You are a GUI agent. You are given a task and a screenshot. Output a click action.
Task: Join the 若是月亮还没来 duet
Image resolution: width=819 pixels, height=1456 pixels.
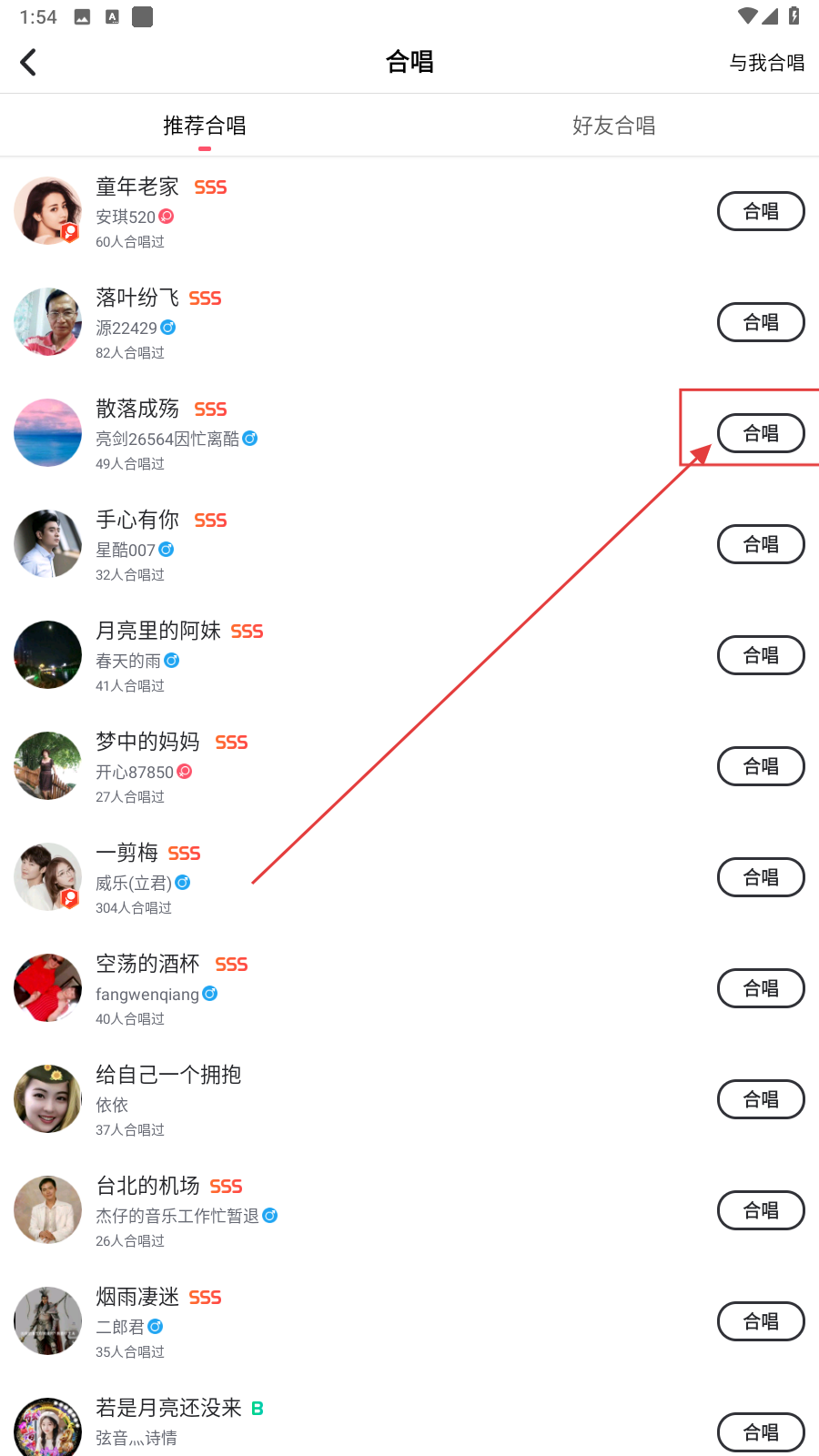pyautogui.click(x=761, y=1432)
